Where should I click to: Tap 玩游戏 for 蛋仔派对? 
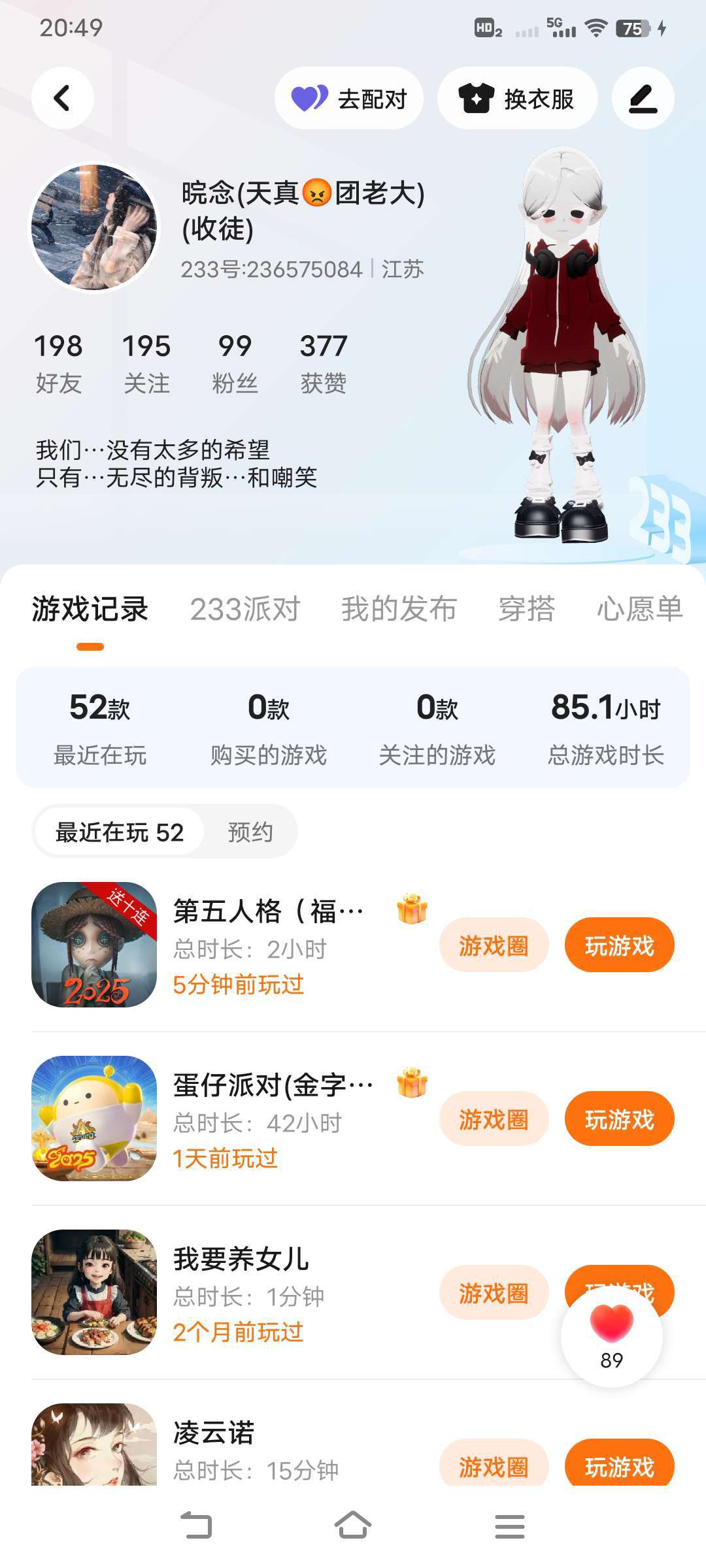619,1119
